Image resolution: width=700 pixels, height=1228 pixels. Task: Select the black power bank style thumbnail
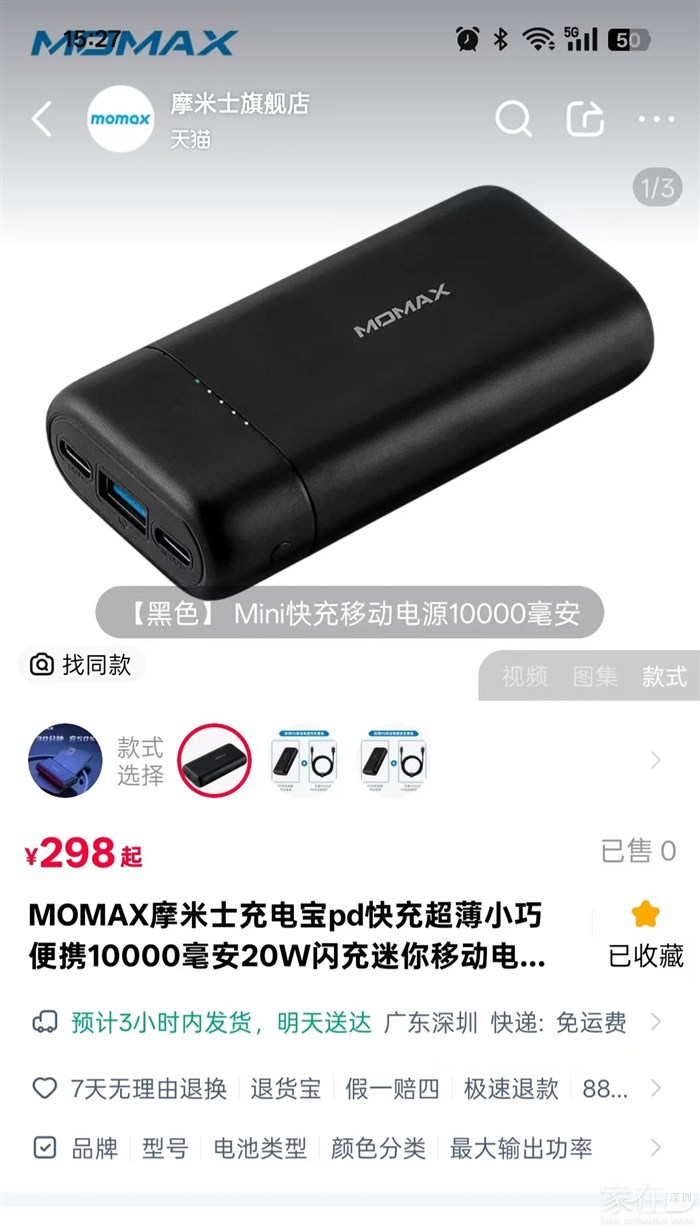215,760
